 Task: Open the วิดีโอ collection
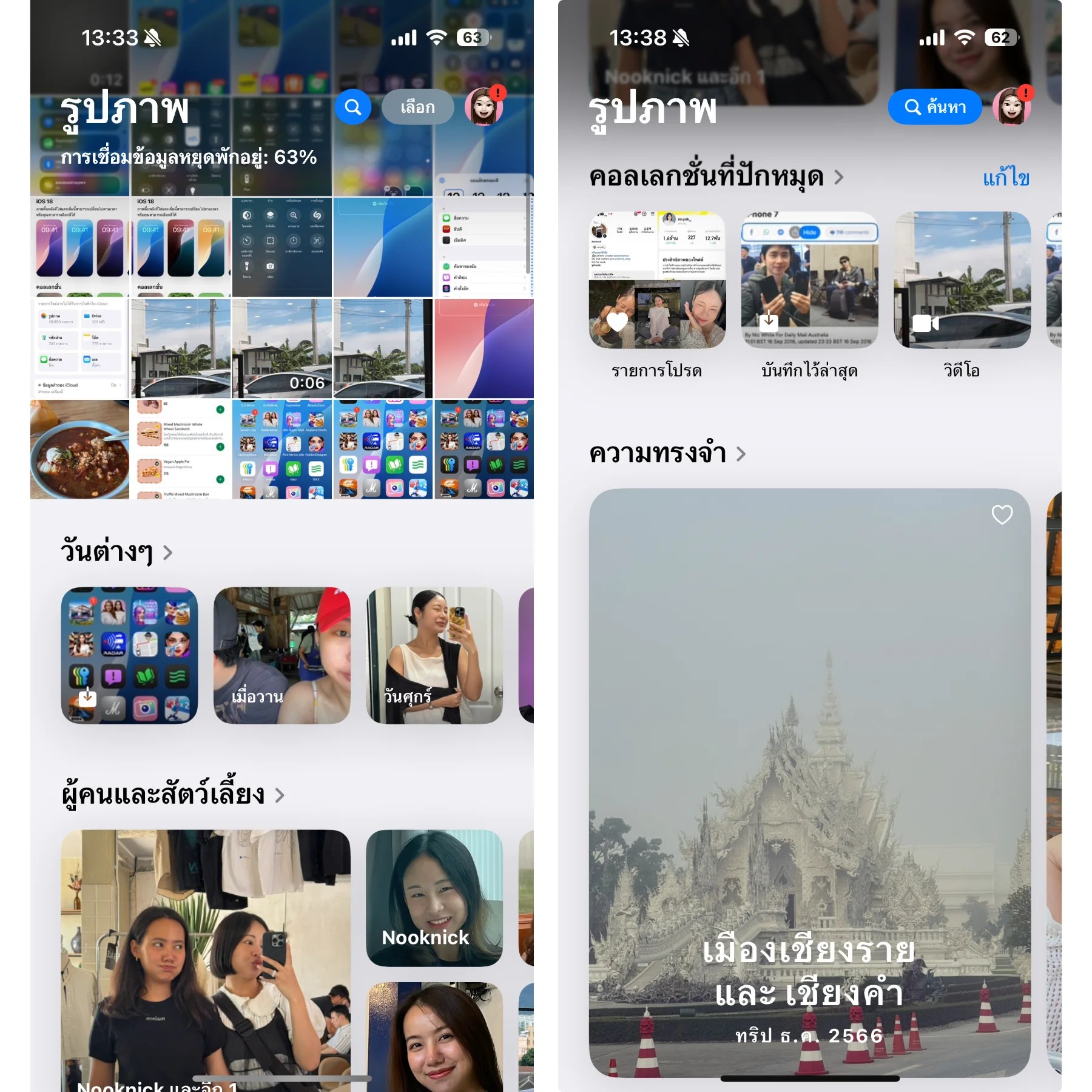click(962, 280)
